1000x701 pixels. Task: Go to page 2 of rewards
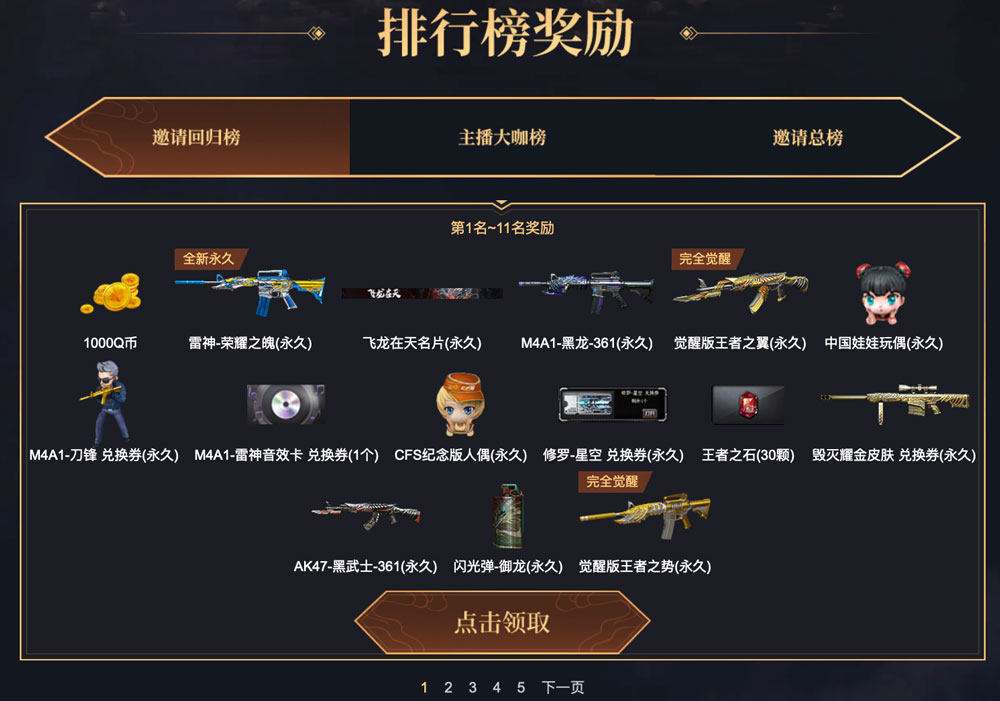[x=448, y=687]
